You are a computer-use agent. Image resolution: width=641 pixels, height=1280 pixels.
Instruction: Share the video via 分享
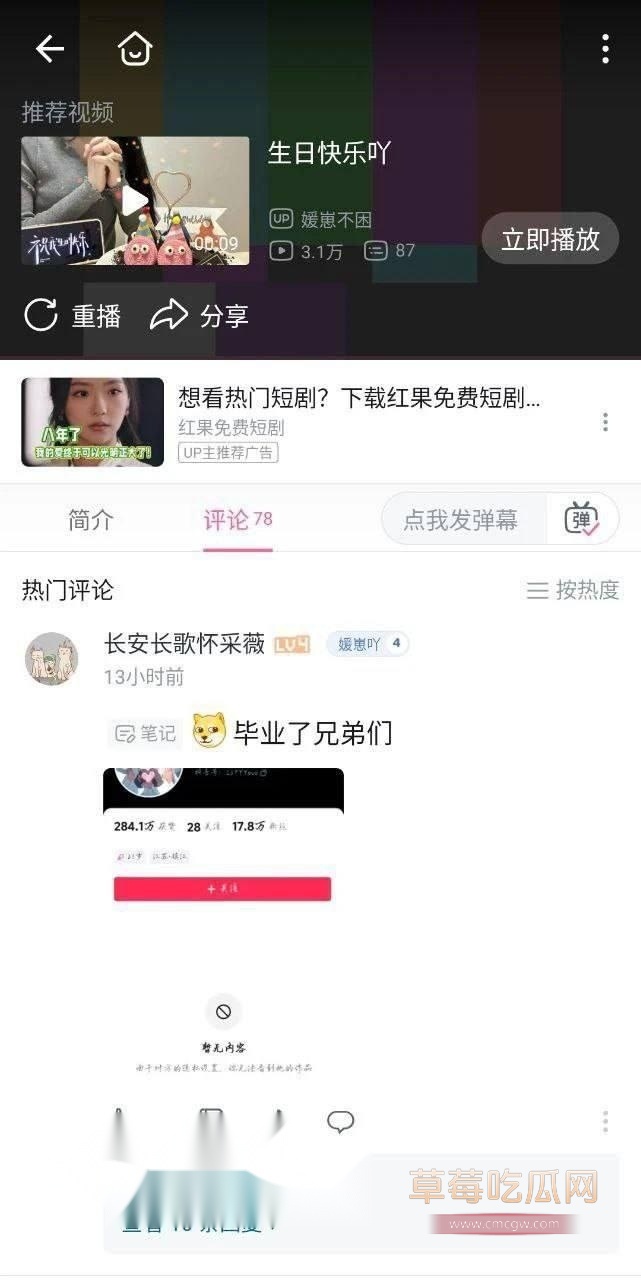click(199, 316)
